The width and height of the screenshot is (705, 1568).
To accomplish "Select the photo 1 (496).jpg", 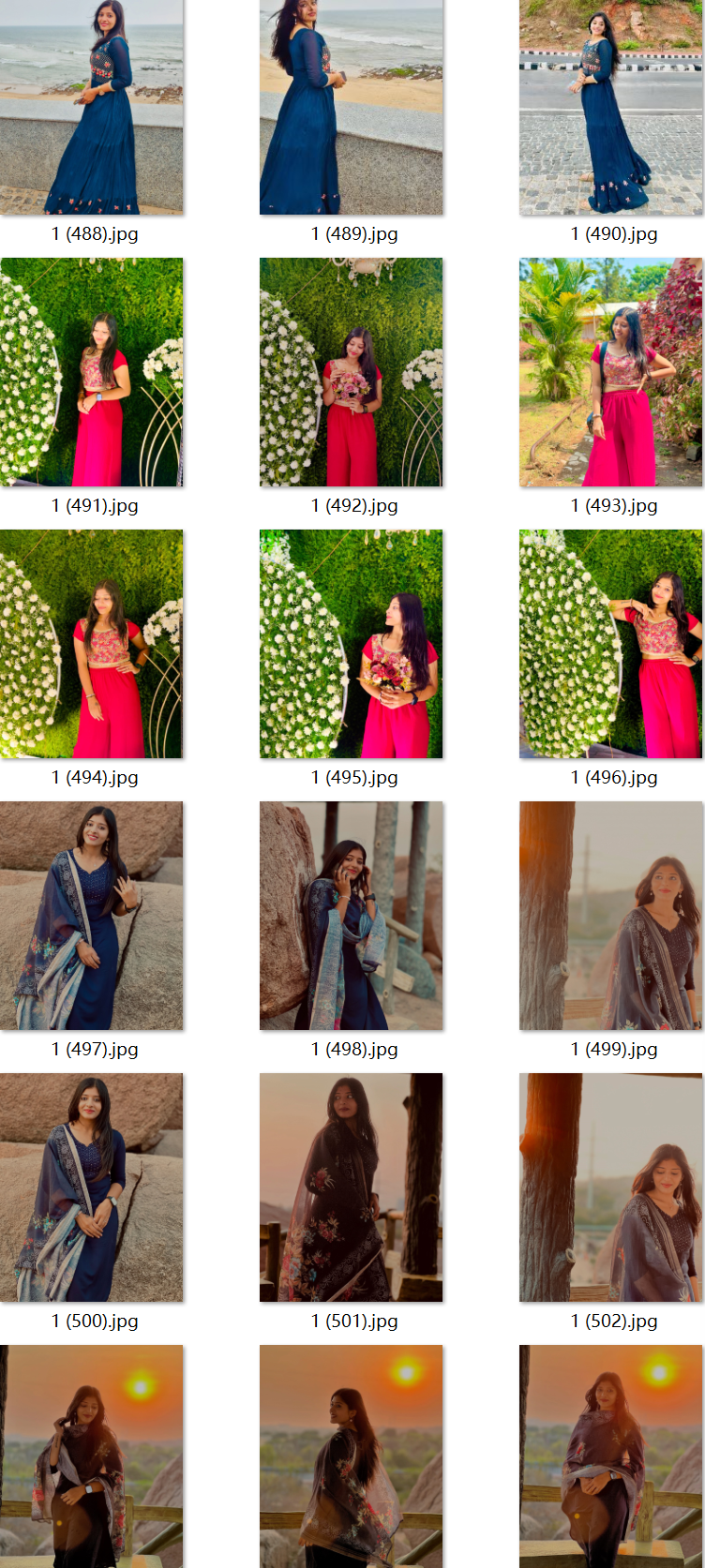I will click(611, 644).
